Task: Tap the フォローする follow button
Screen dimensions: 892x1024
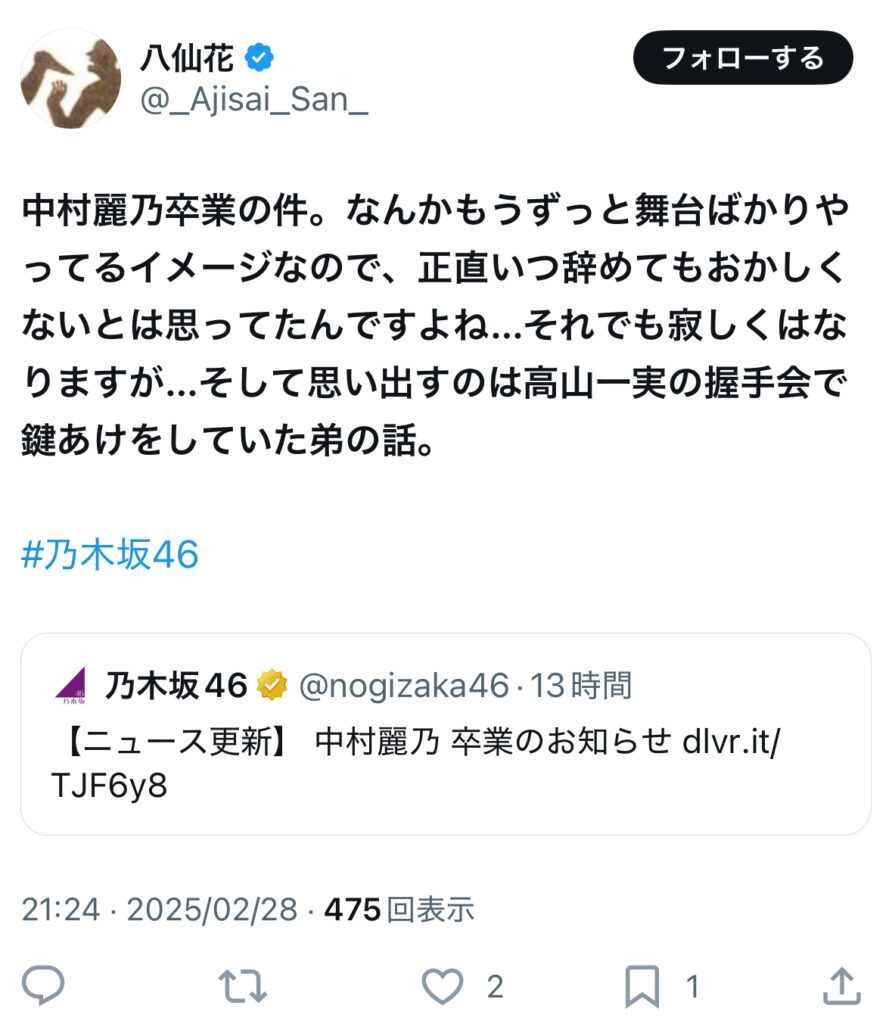Action: click(x=742, y=57)
